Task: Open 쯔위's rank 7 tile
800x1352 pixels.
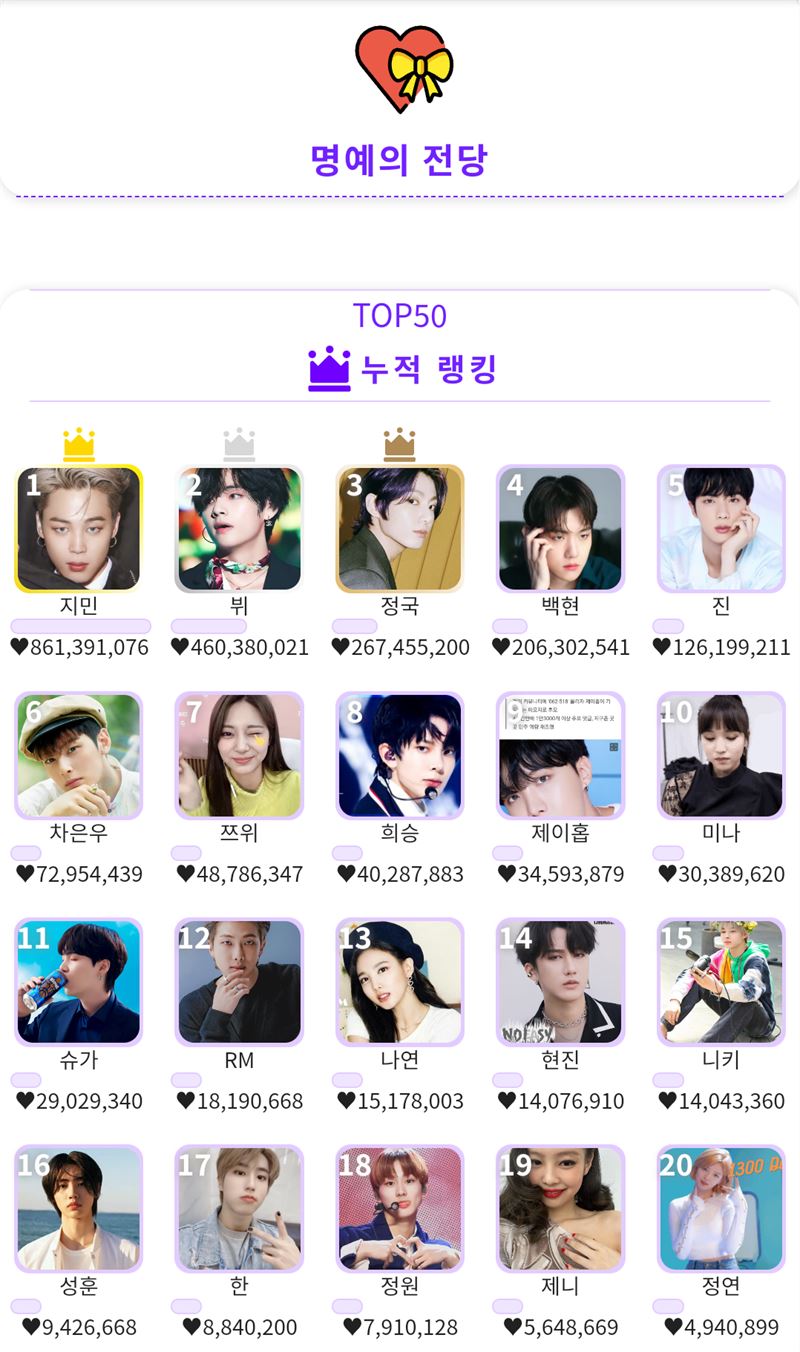Action: [x=239, y=756]
